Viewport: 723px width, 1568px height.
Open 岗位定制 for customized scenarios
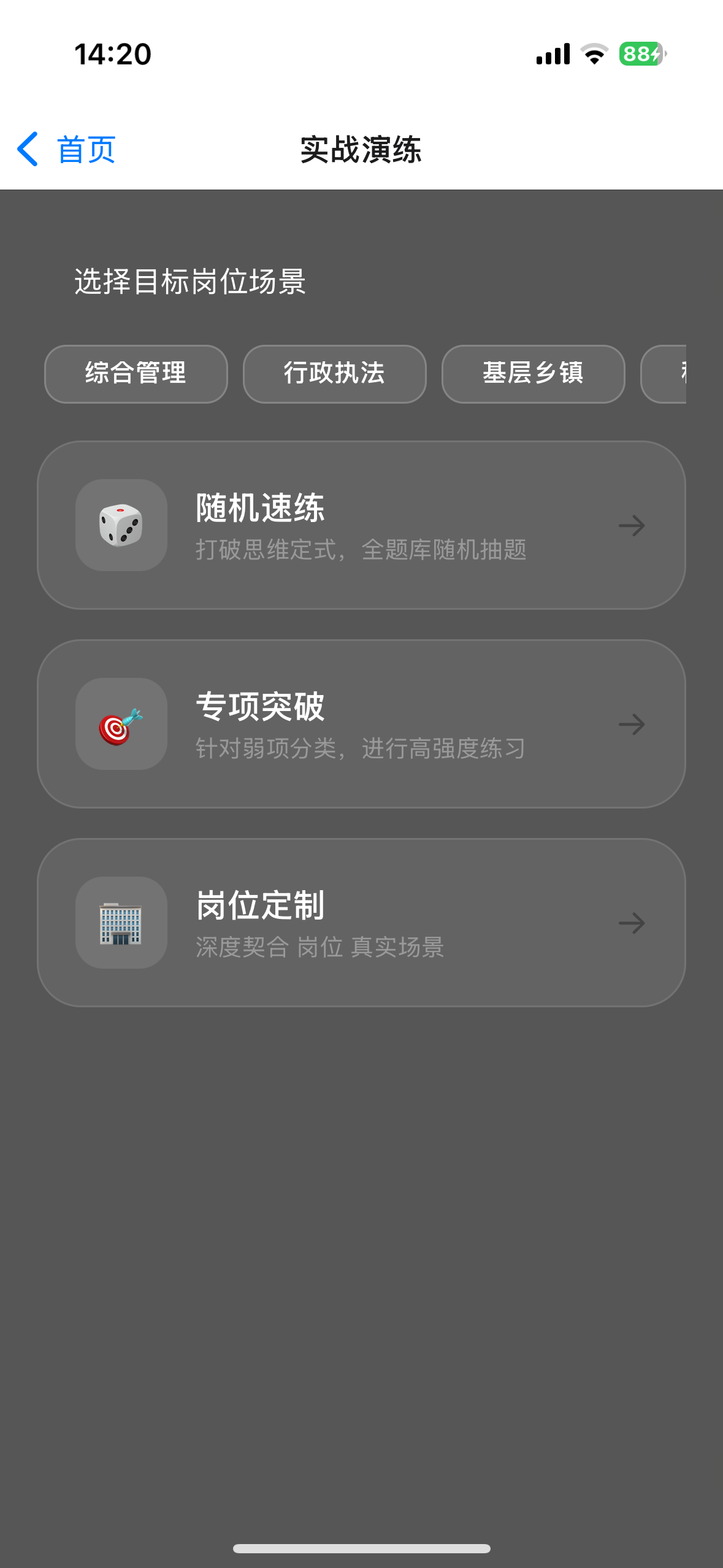[x=362, y=923]
